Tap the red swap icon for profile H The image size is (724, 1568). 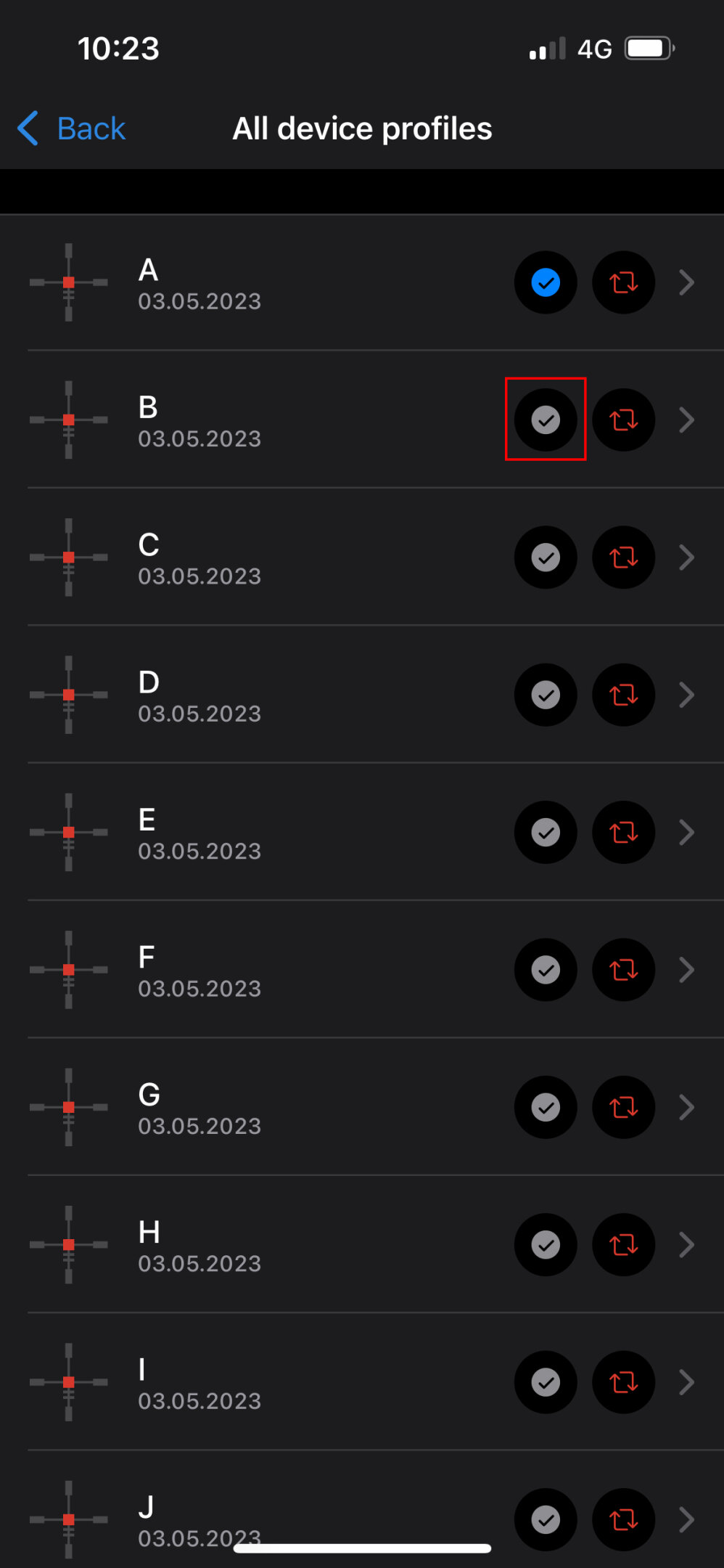[623, 1245]
